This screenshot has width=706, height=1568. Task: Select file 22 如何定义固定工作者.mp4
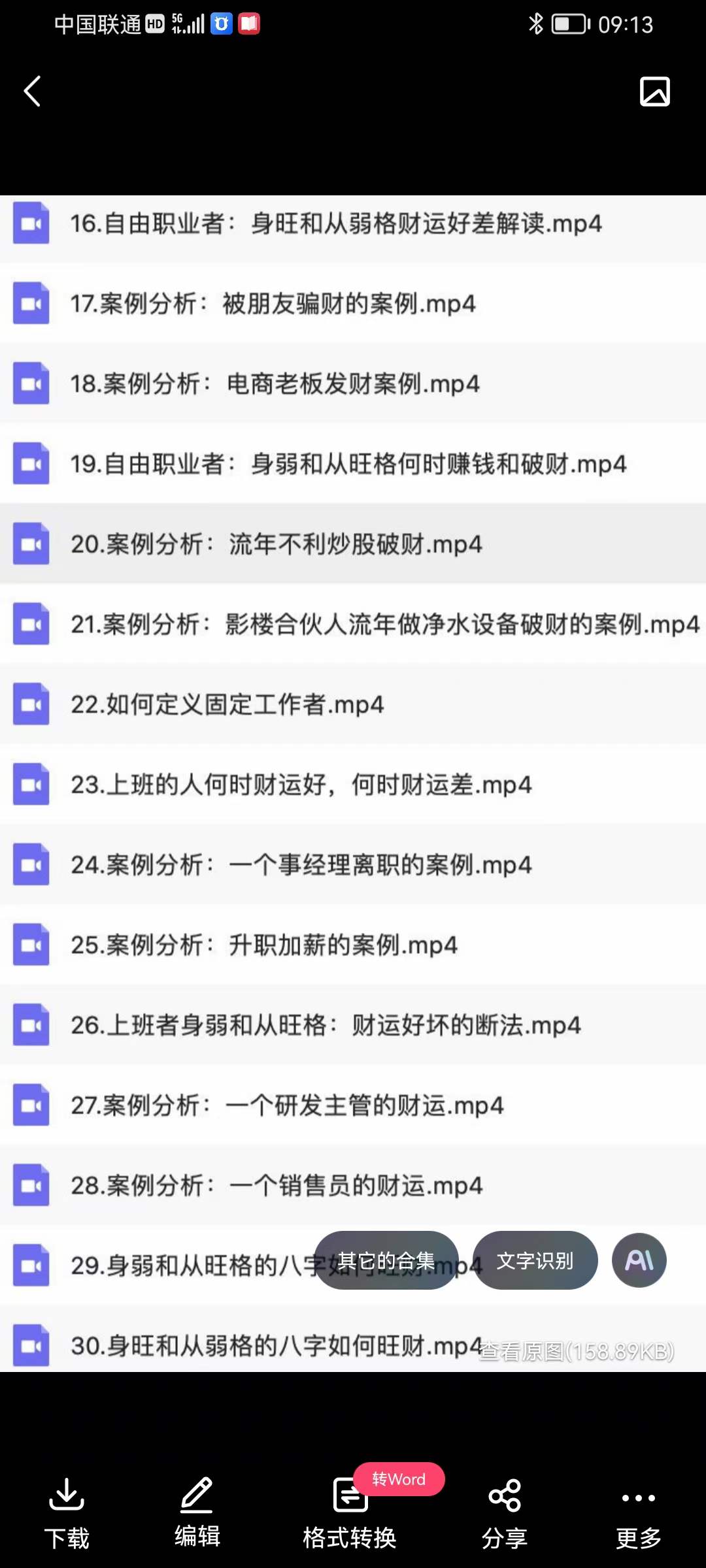tap(229, 705)
